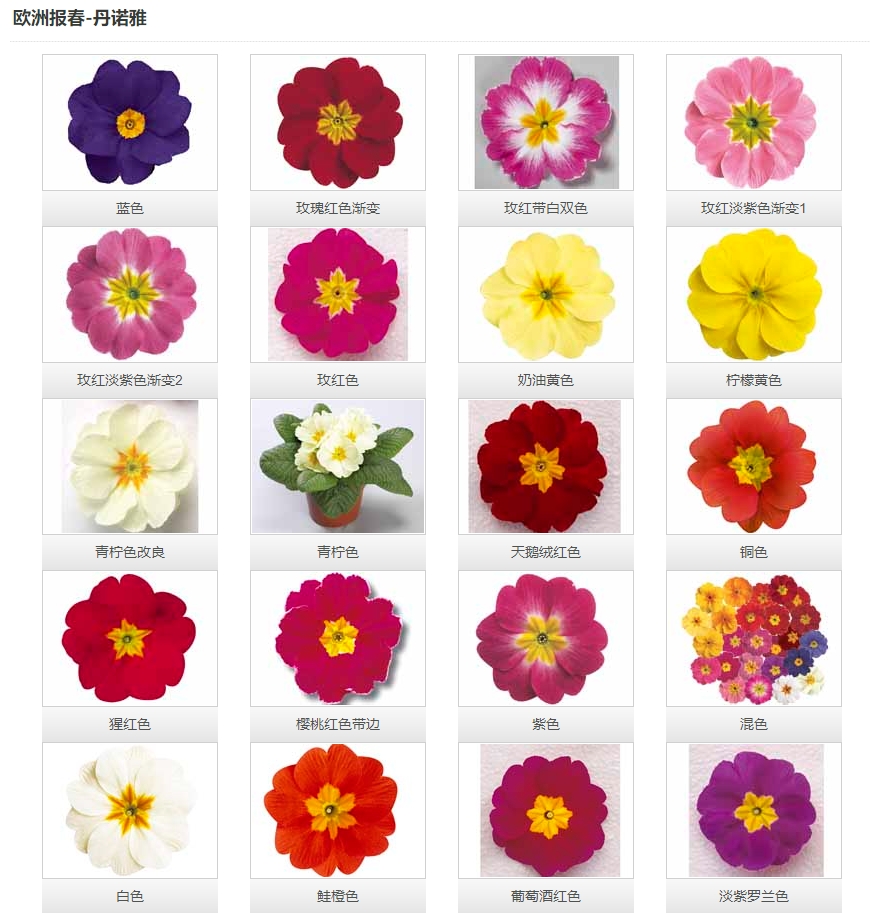Select the 猩红色 flower tile
The image size is (877, 913).
[130, 638]
